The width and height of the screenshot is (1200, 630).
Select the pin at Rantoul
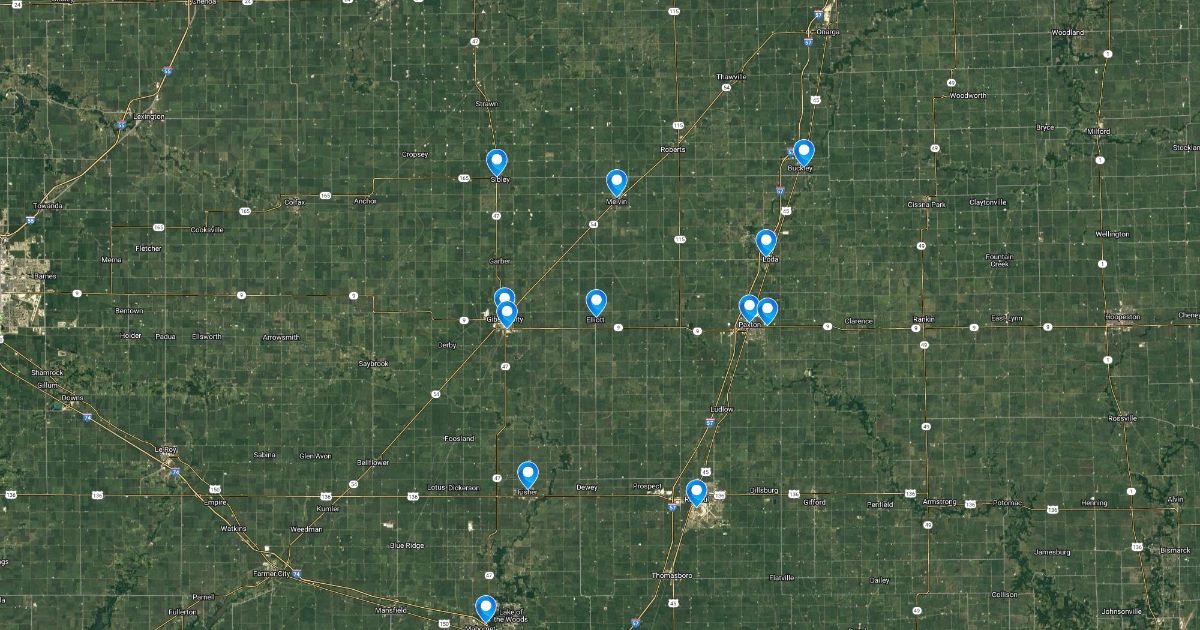696,492
